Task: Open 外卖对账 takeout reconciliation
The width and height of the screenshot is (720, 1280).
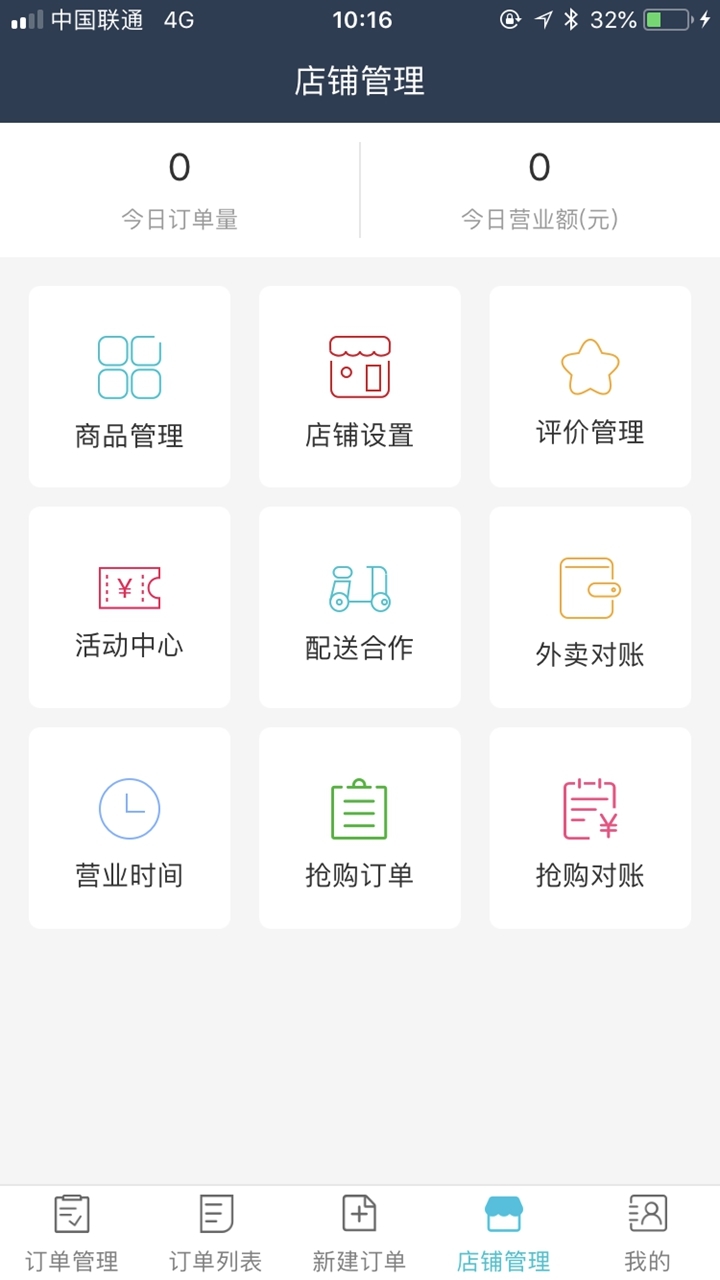Action: (x=590, y=607)
